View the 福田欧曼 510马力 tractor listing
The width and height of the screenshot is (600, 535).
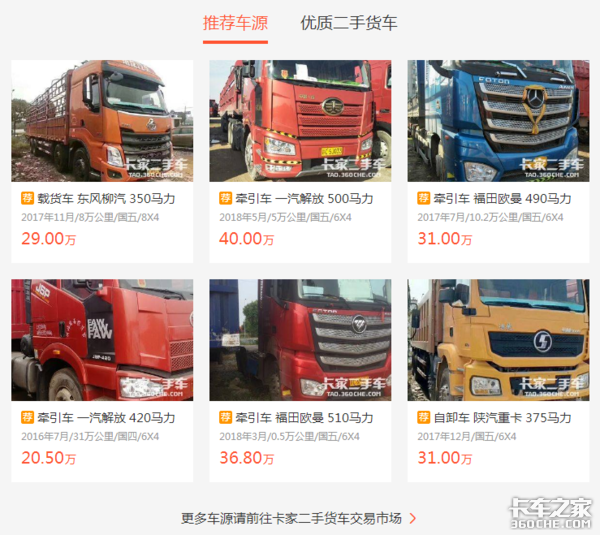300,417
